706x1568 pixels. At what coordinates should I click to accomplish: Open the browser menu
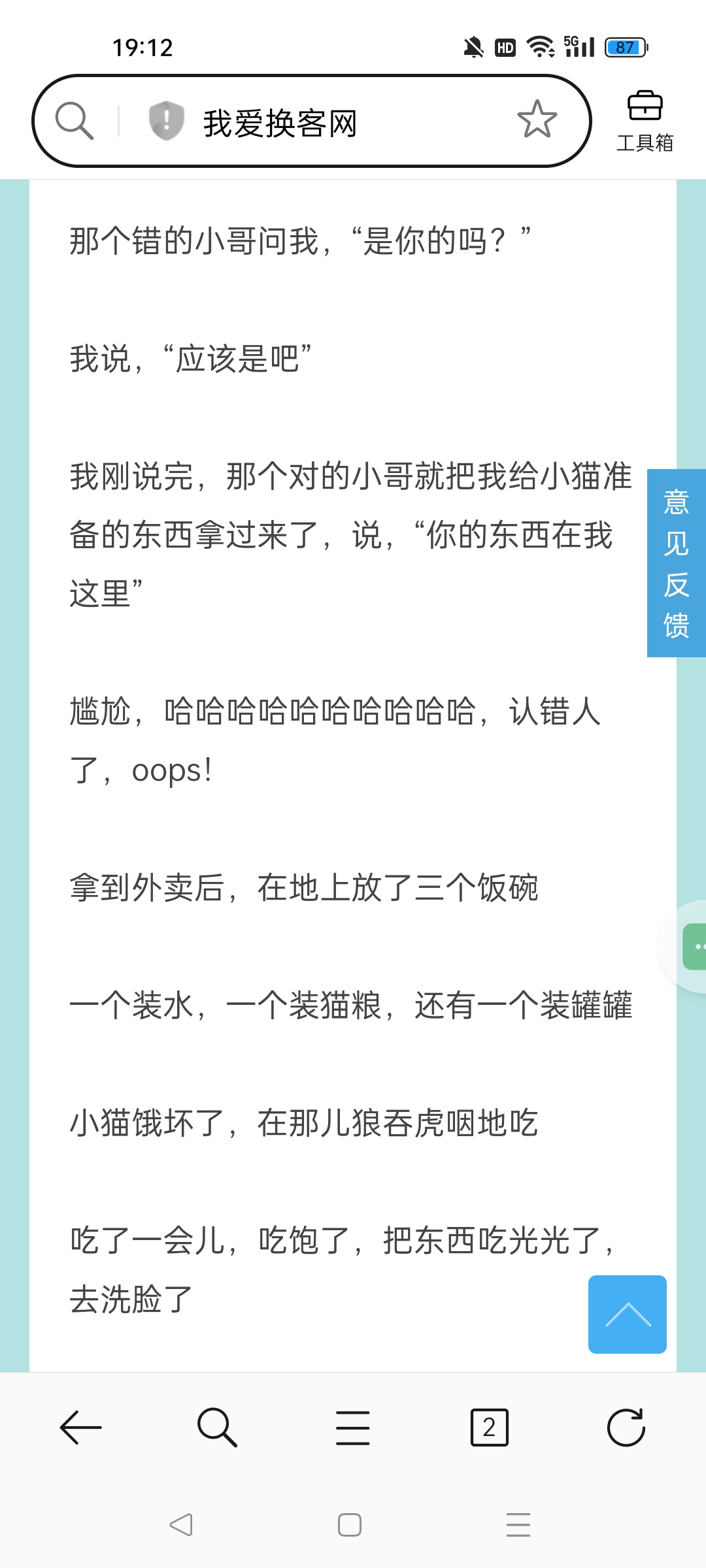(353, 1428)
